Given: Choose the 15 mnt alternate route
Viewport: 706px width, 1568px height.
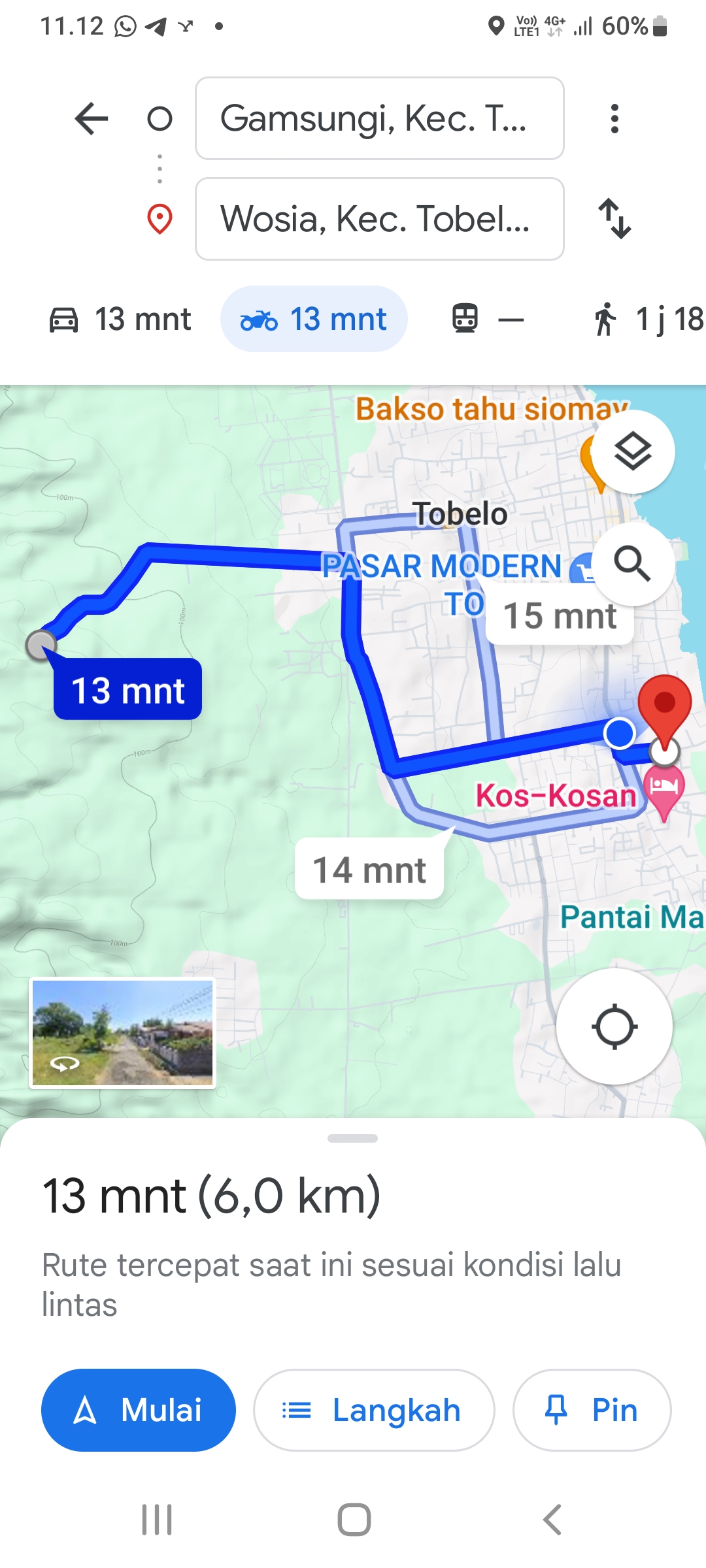Looking at the screenshot, I should tap(560, 615).
